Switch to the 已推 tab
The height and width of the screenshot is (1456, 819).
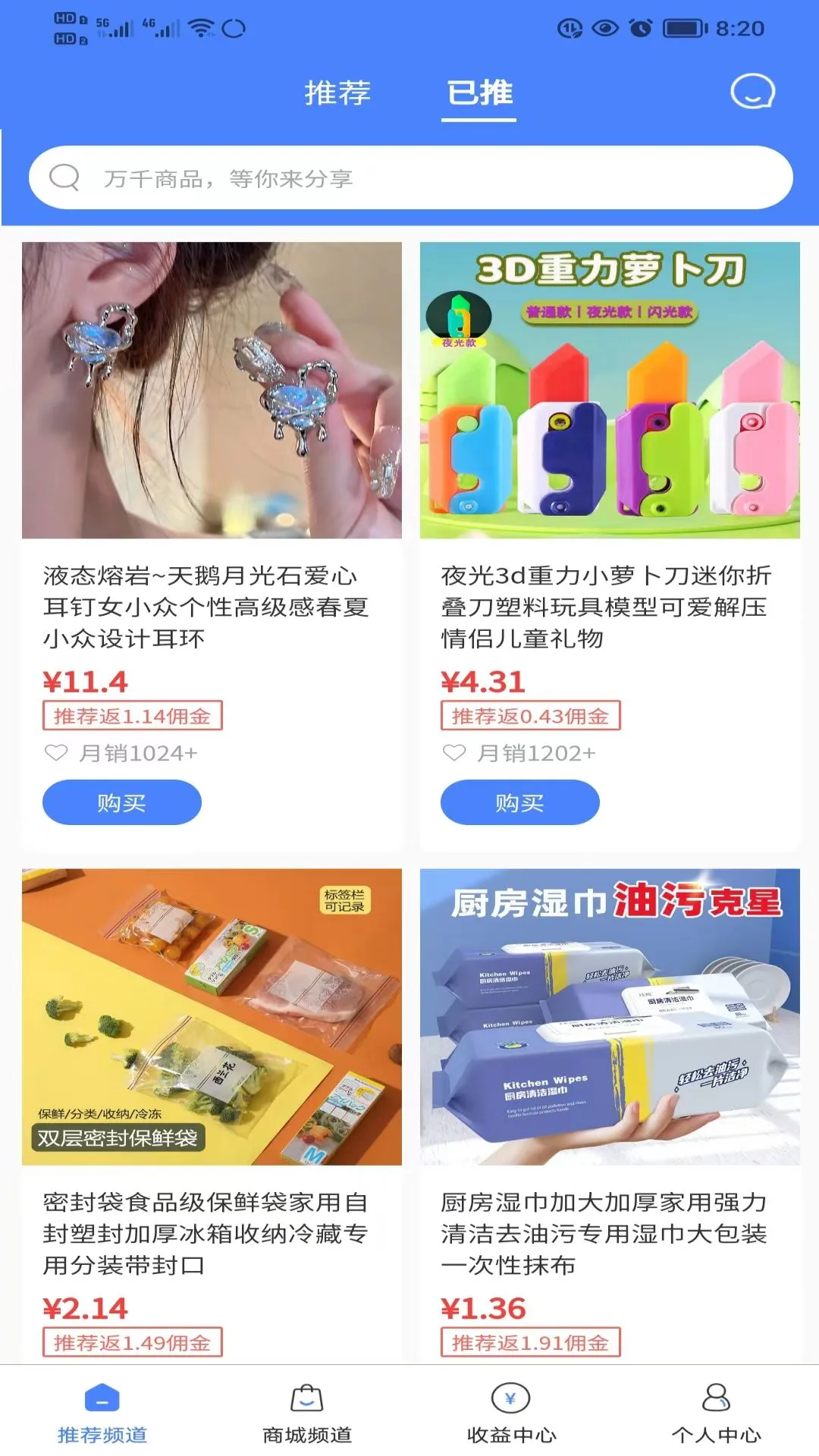tap(479, 93)
